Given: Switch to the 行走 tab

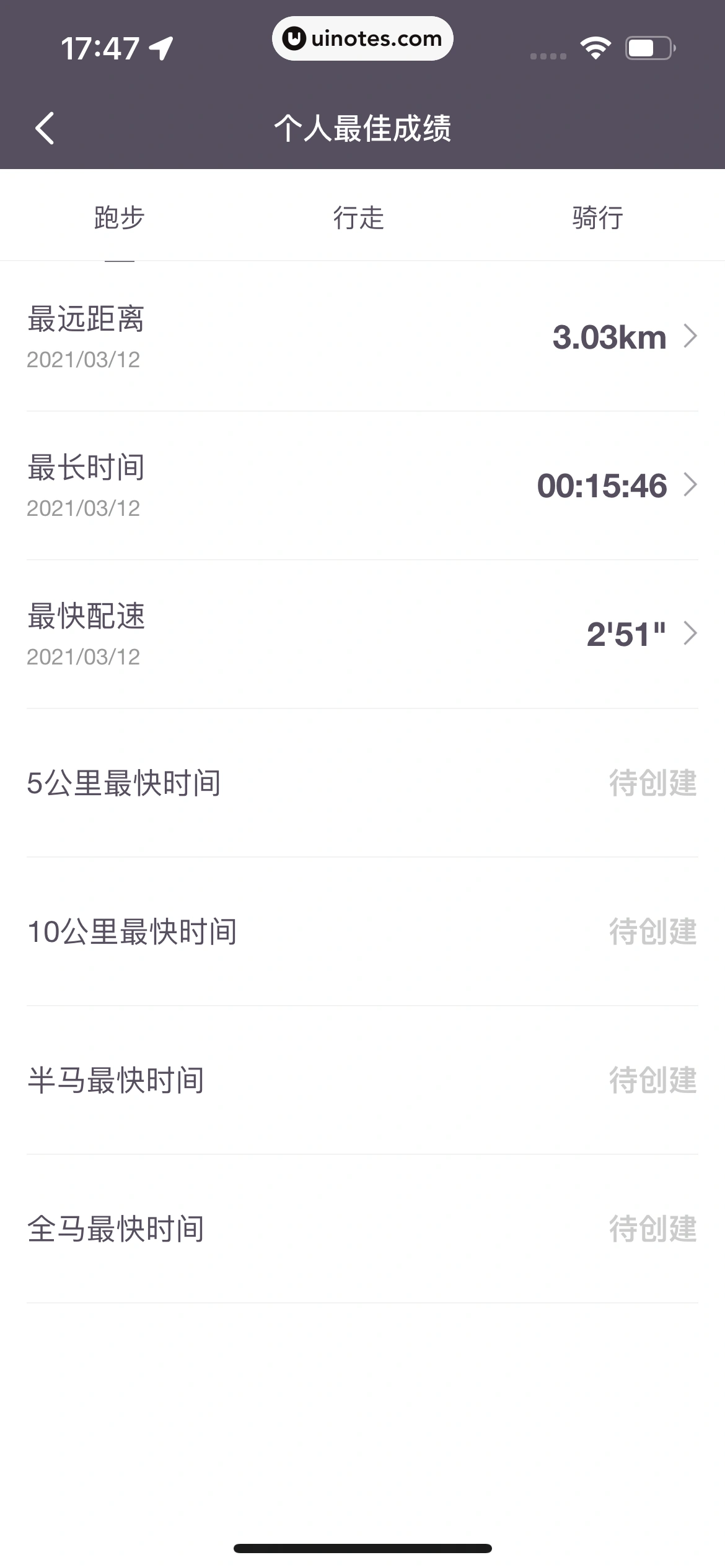Looking at the screenshot, I should 359,218.
